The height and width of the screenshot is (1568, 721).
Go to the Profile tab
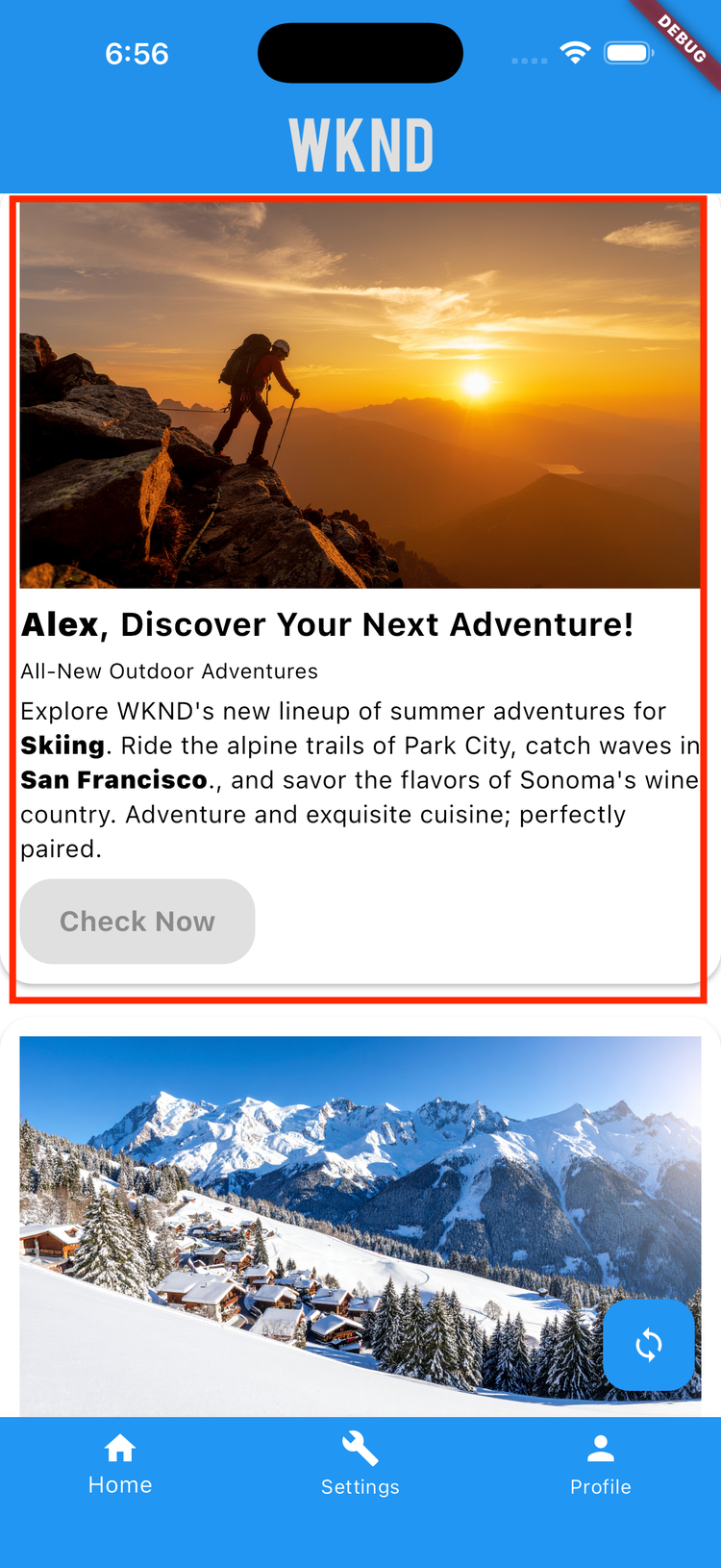coord(601,1464)
